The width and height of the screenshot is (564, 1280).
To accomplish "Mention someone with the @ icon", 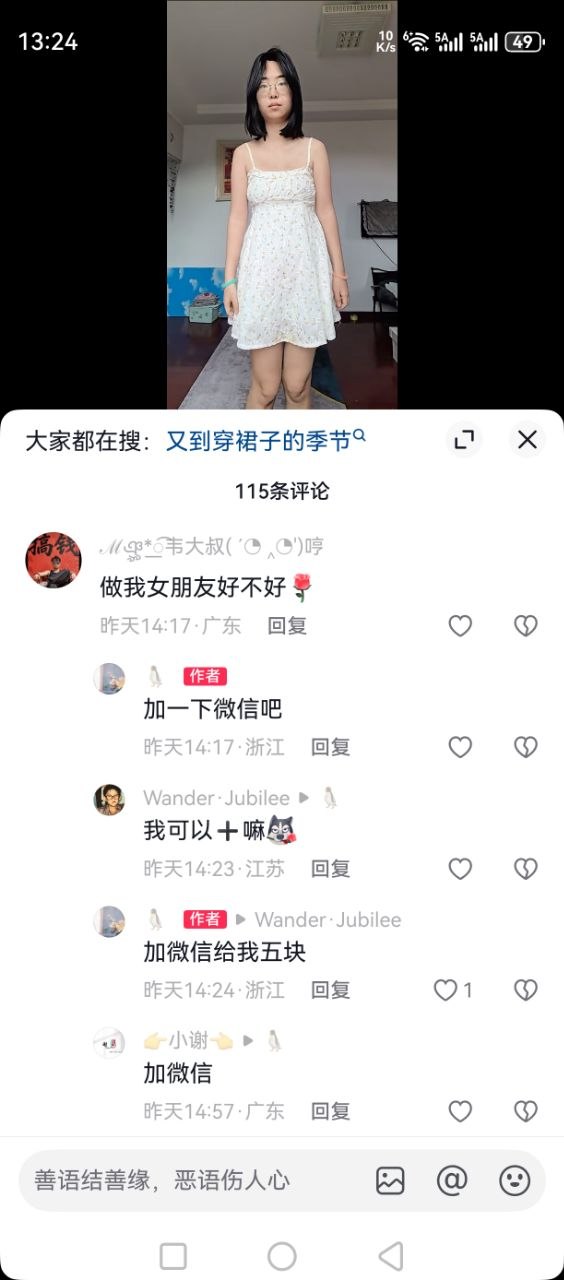I will pyautogui.click(x=452, y=1181).
